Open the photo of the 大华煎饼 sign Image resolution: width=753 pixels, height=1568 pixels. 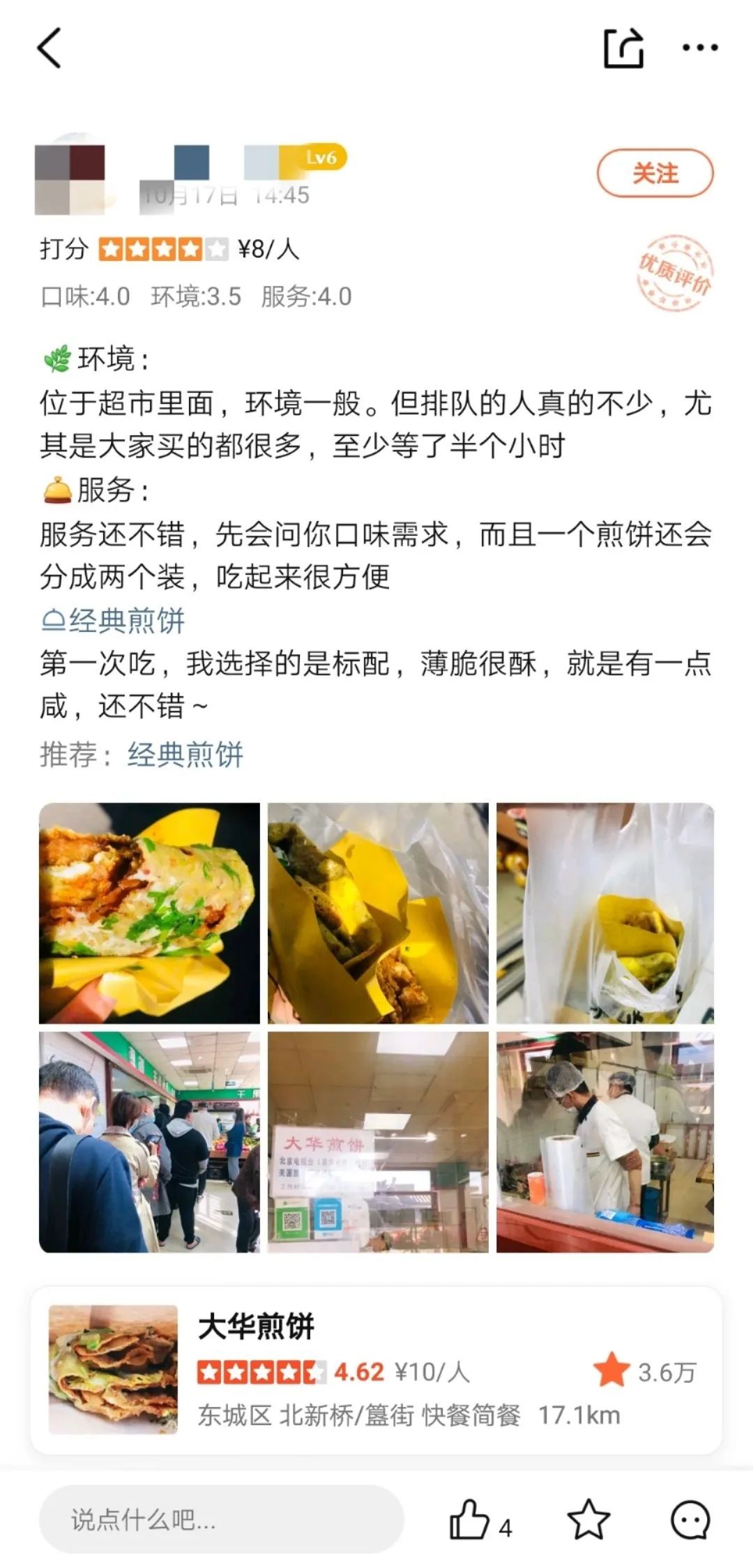378,1142
